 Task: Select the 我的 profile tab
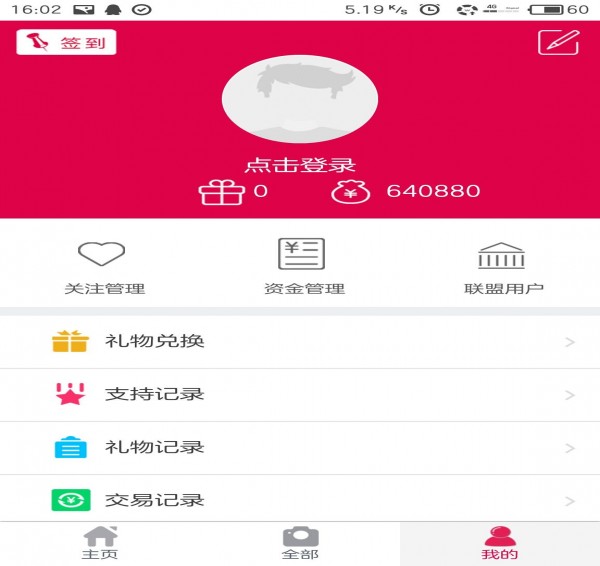click(x=500, y=543)
